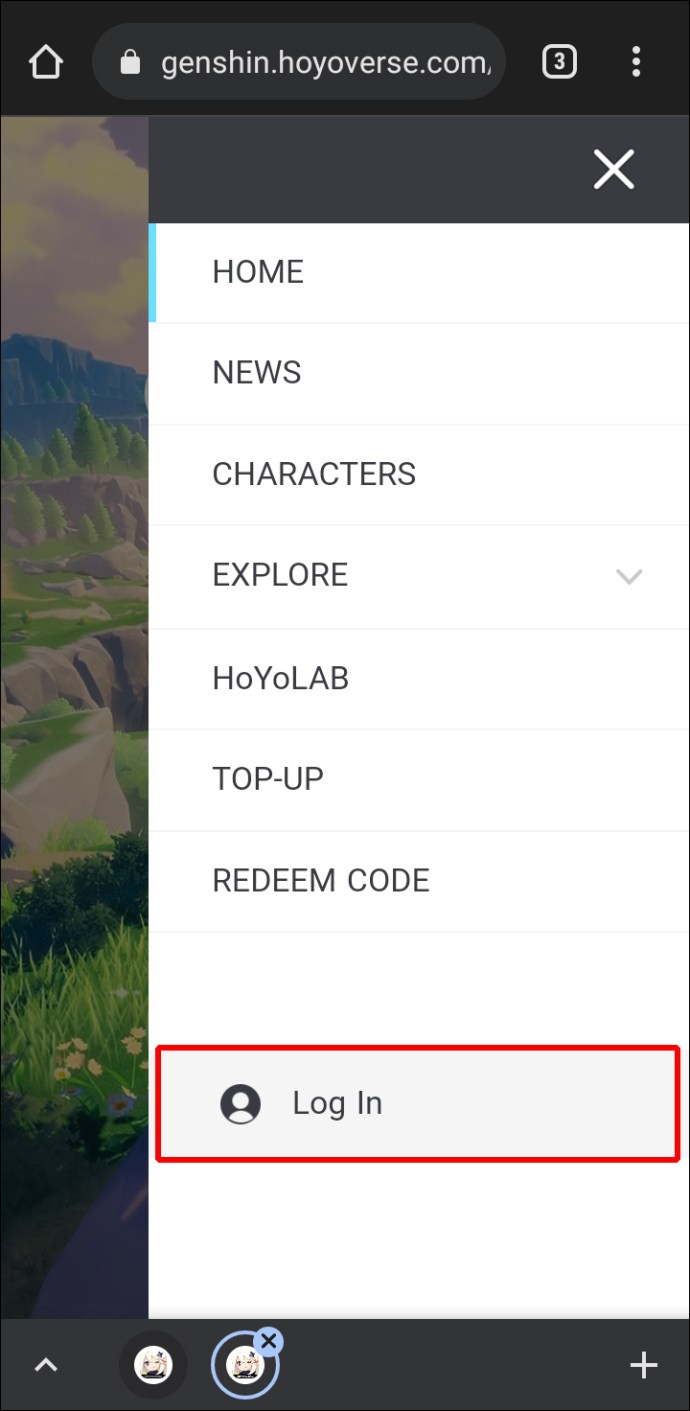Close the side navigation menu

tap(613, 170)
